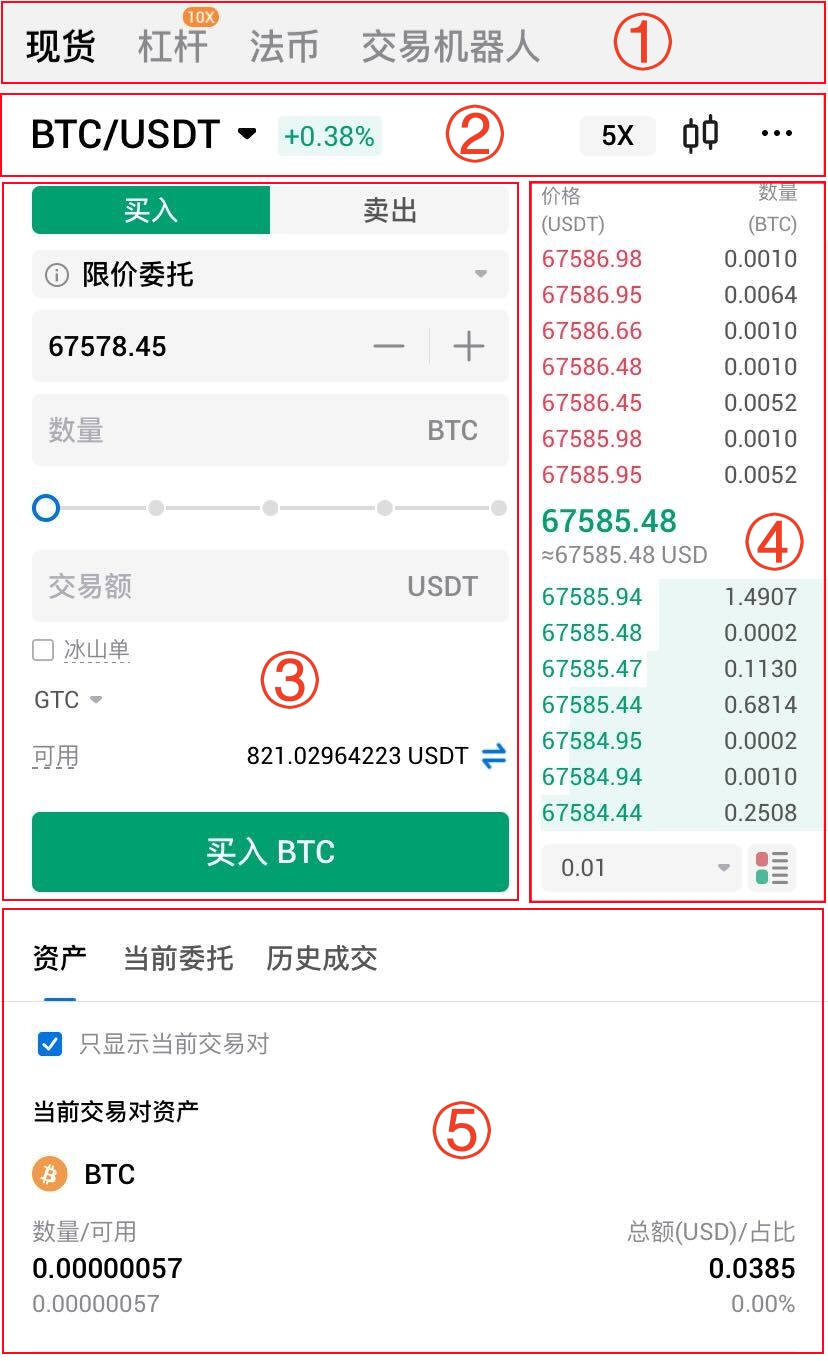Confirm with the 买入 BTC button
Screen dimensions: 828x1361
coord(270,852)
